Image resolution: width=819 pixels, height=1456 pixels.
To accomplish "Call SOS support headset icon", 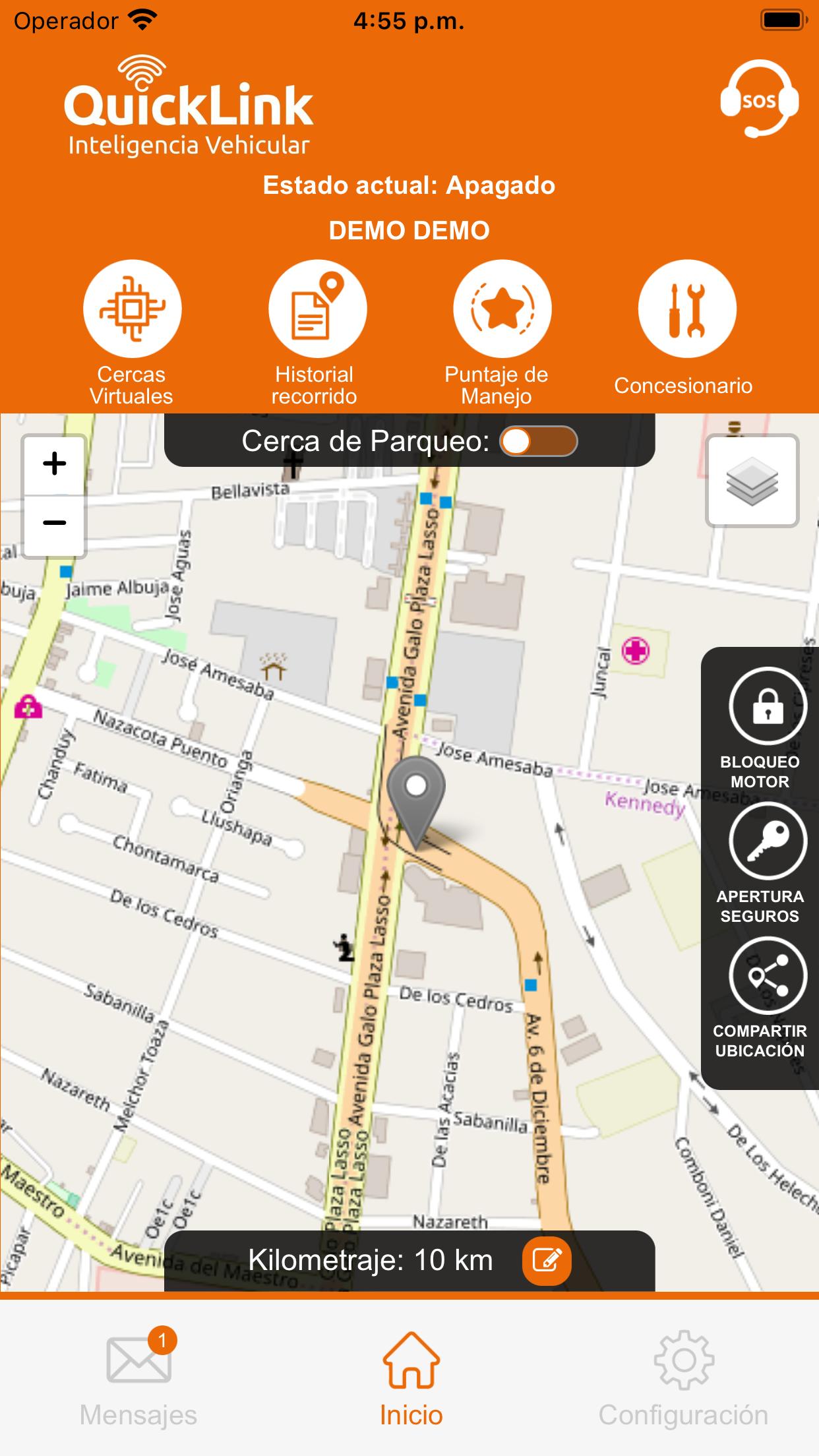I will point(759,99).
